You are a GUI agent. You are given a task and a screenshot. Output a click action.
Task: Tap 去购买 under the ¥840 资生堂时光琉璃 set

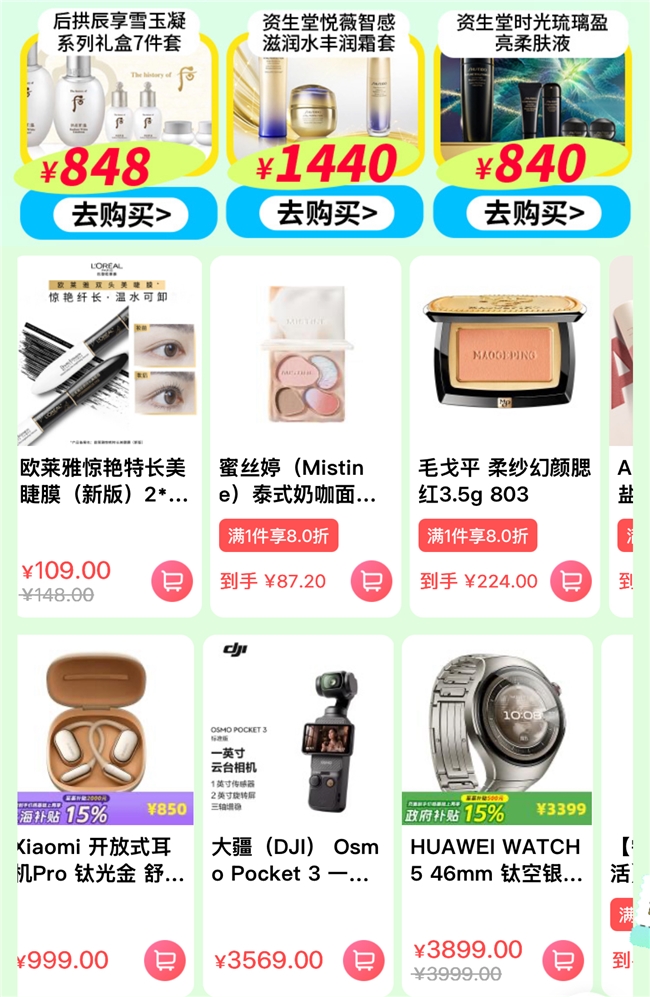coord(532,213)
